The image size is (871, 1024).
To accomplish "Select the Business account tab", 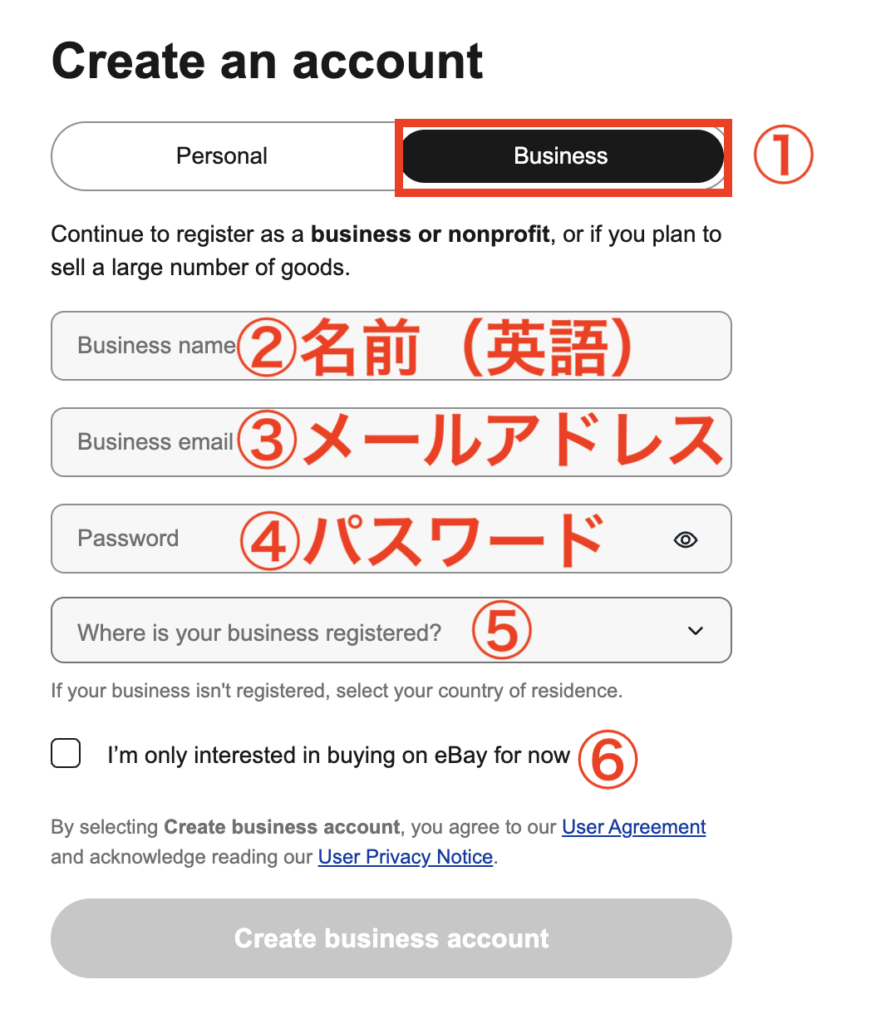I will pyautogui.click(x=561, y=156).
